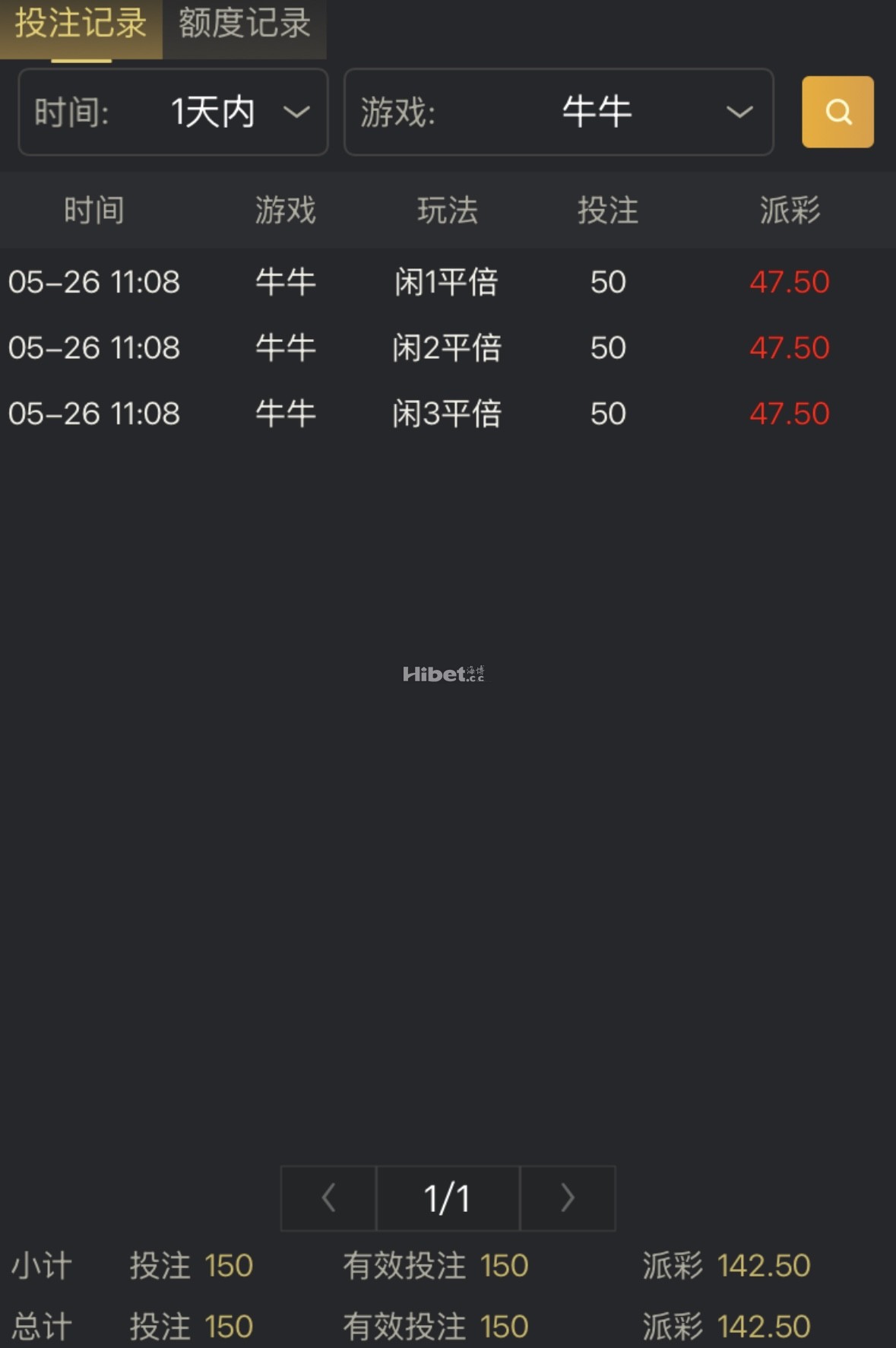896x1348 pixels.
Task: Click the gold search magnifier icon
Action: coord(837,113)
